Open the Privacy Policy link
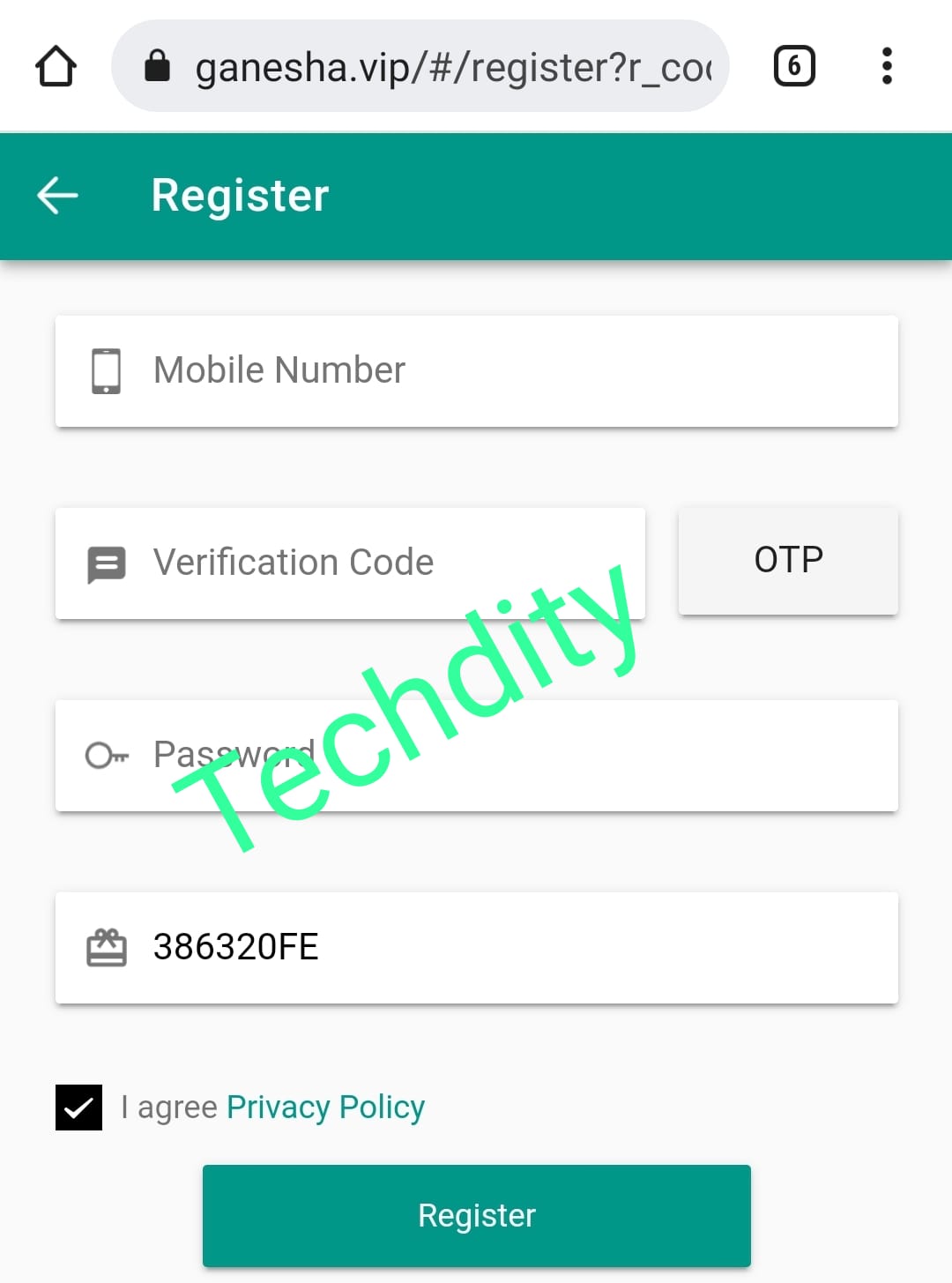952x1283 pixels. click(325, 1108)
